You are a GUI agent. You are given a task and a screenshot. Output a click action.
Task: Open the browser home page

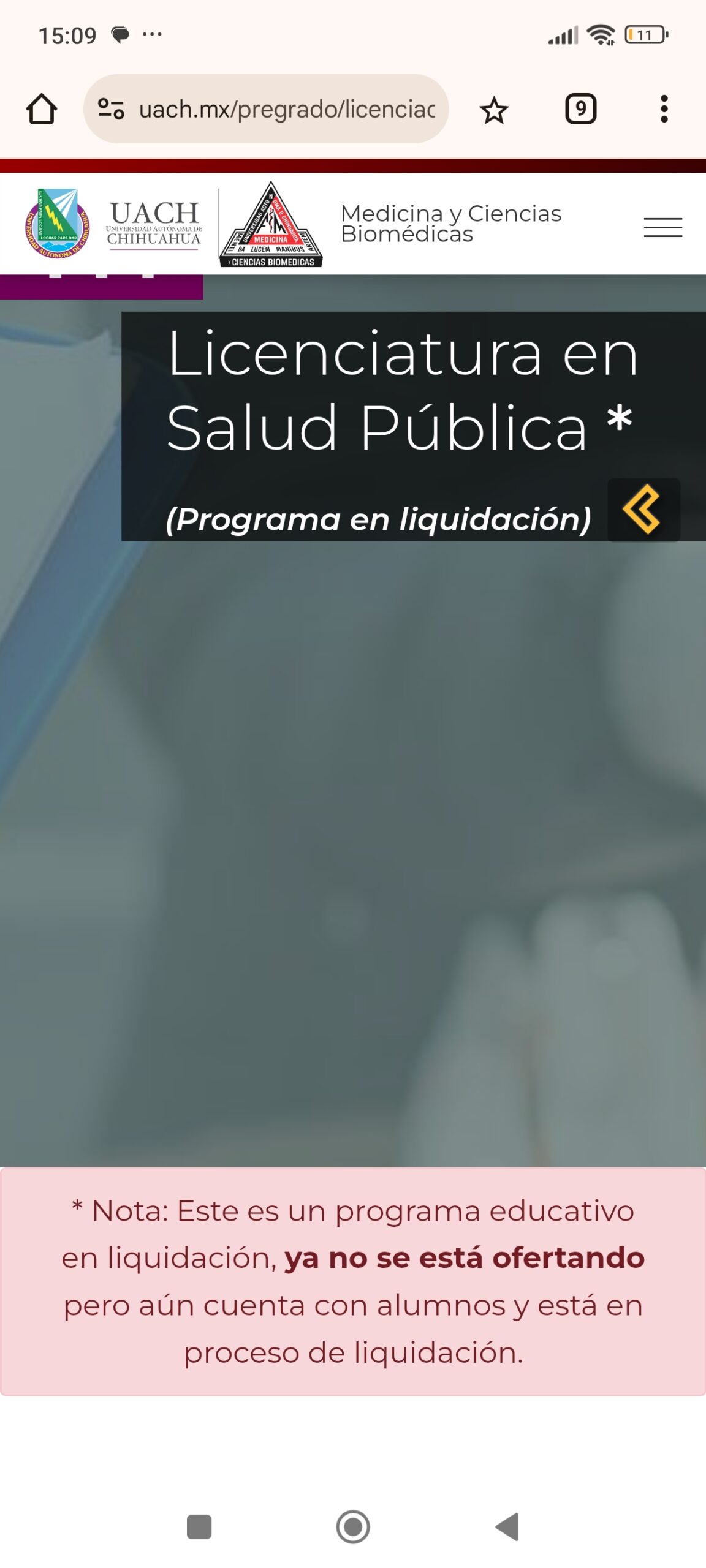(42, 110)
